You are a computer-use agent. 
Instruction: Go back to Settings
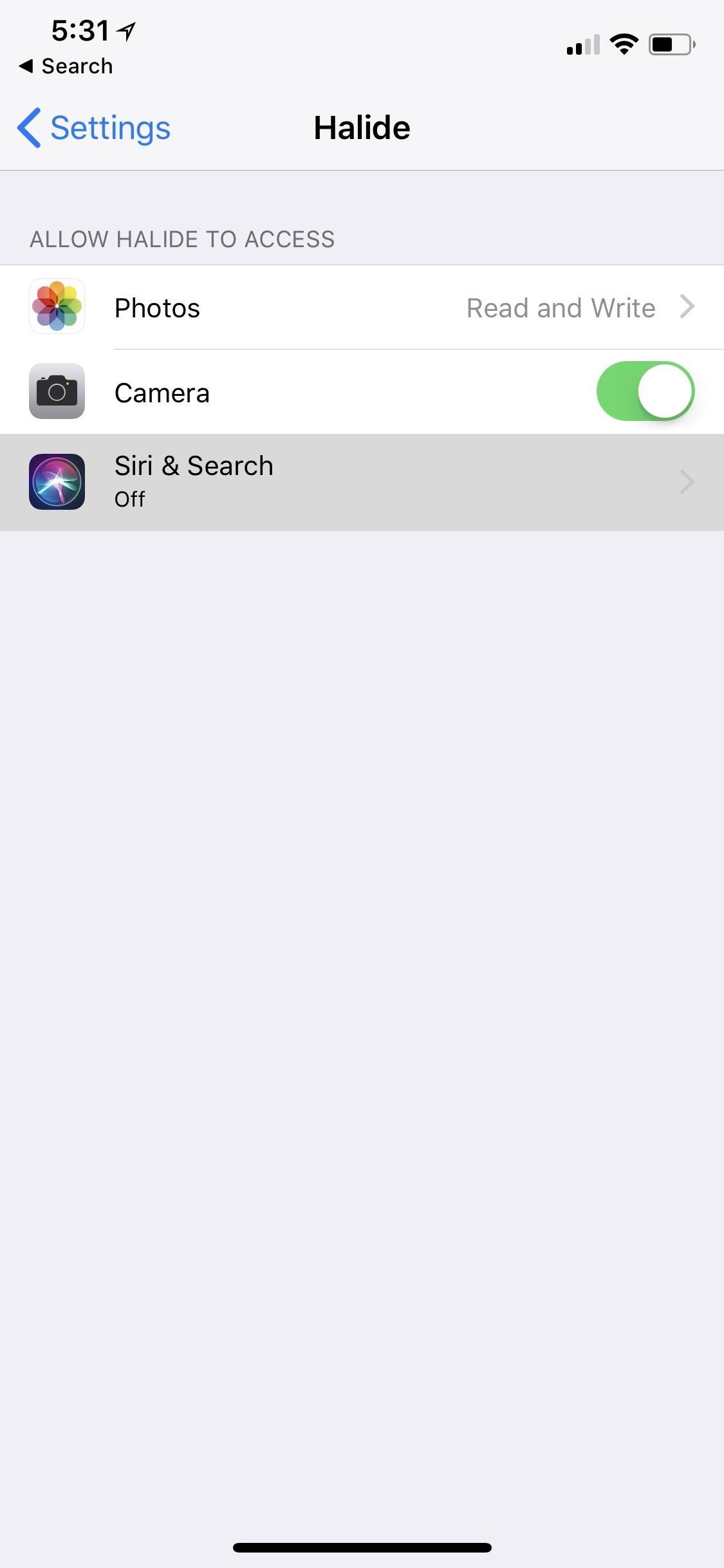[x=95, y=128]
